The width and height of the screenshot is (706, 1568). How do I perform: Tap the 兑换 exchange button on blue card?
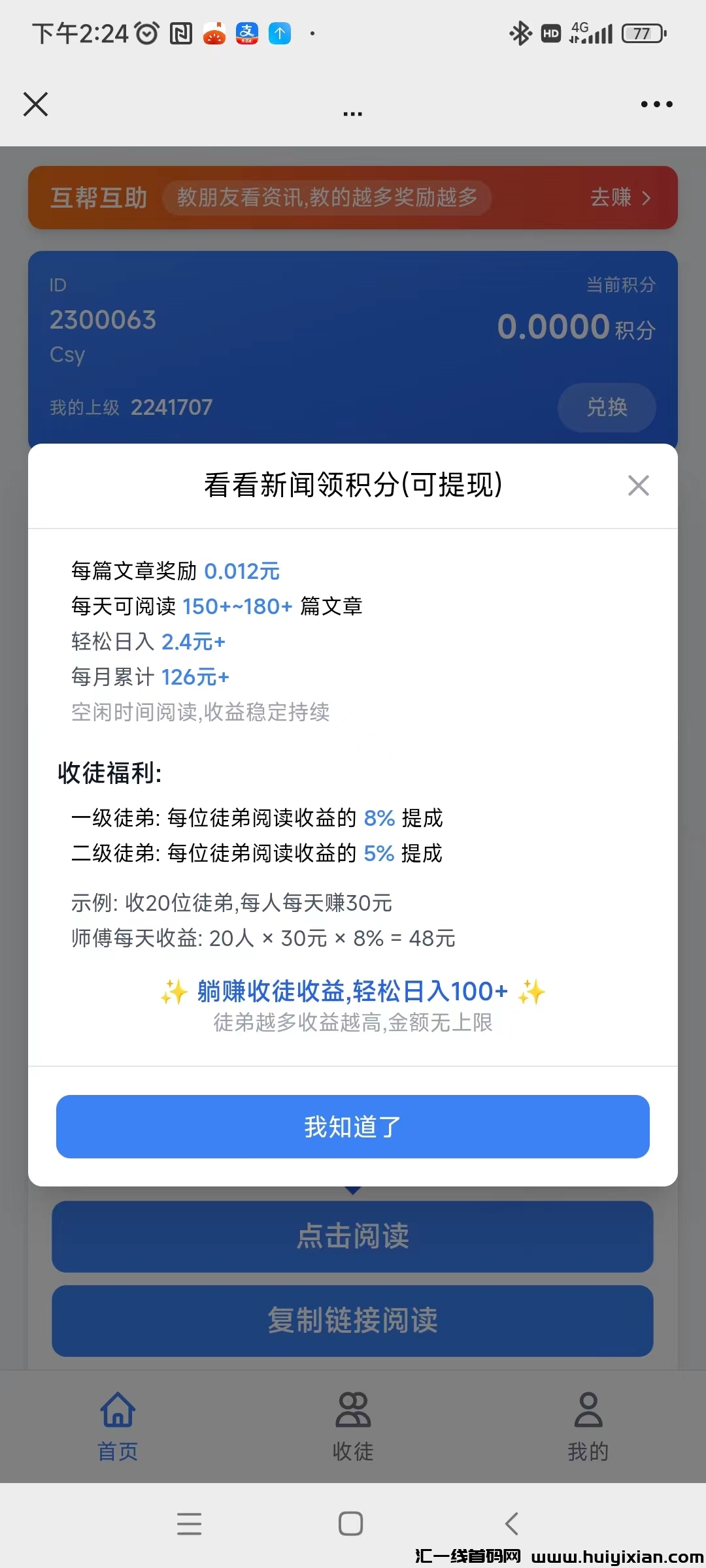coord(606,407)
